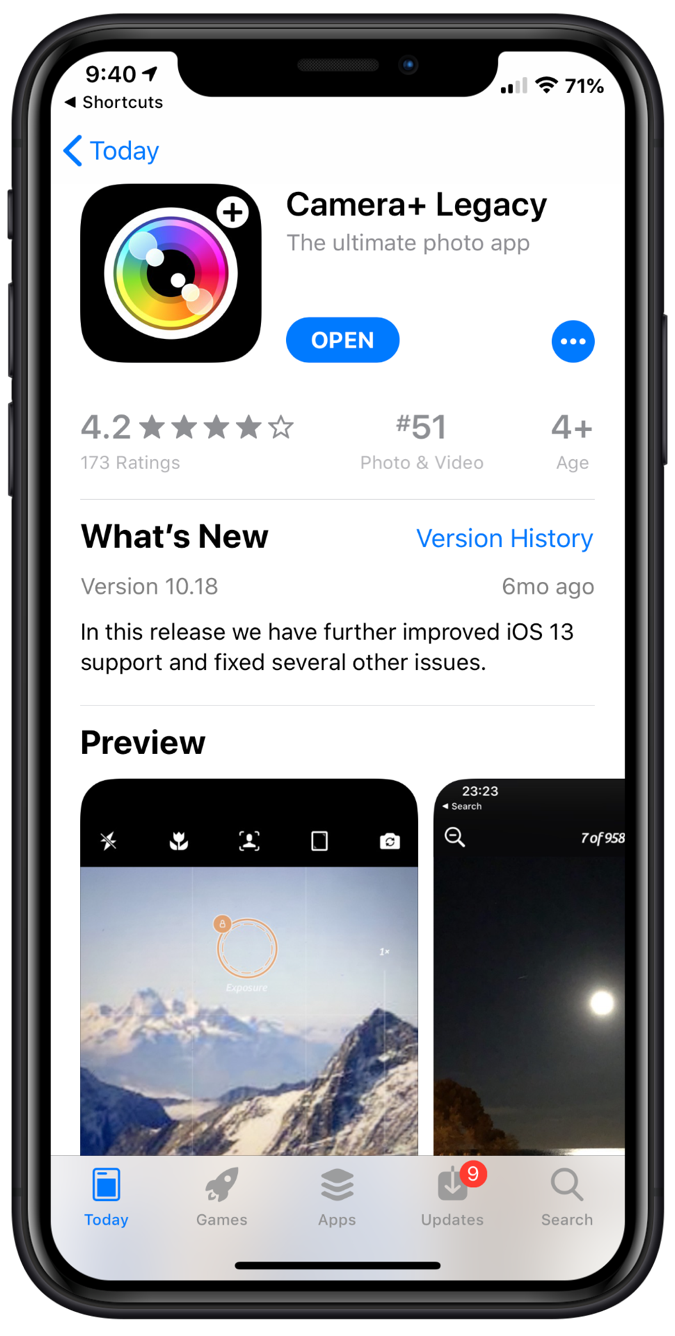View Version History
The image size is (675, 1336).
[504, 538]
